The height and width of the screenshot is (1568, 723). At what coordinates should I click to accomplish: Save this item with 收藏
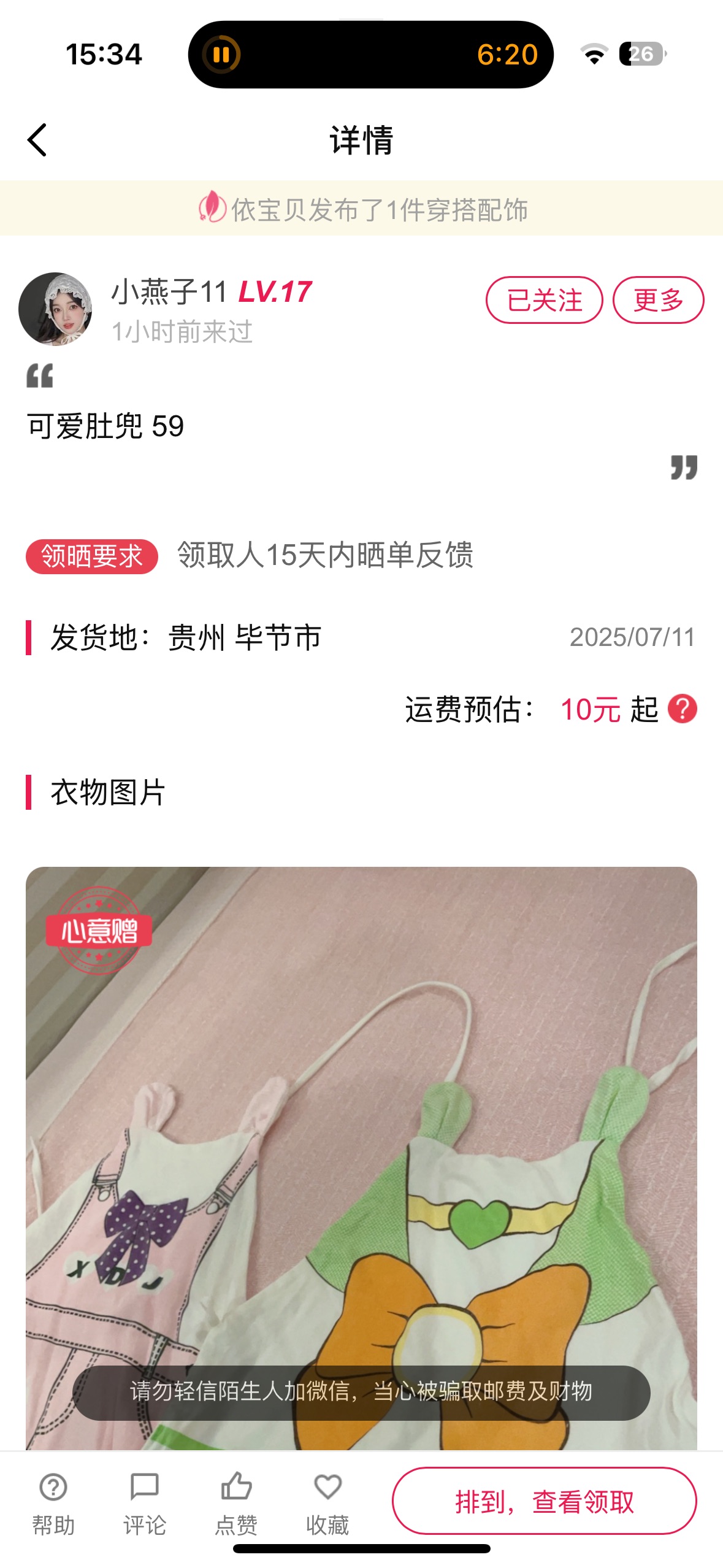pyautogui.click(x=327, y=1502)
